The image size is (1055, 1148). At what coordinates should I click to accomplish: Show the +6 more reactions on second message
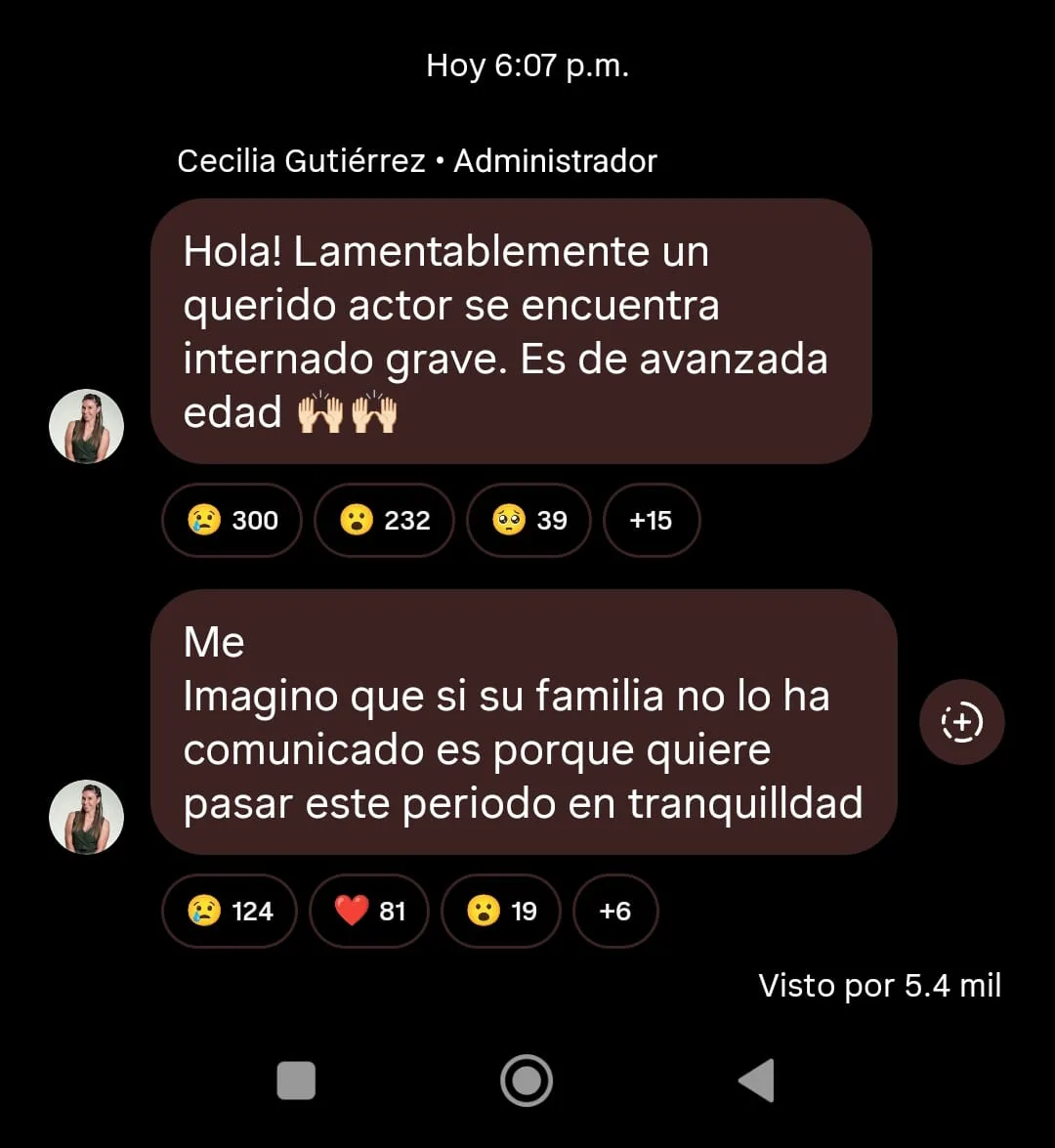click(x=614, y=911)
